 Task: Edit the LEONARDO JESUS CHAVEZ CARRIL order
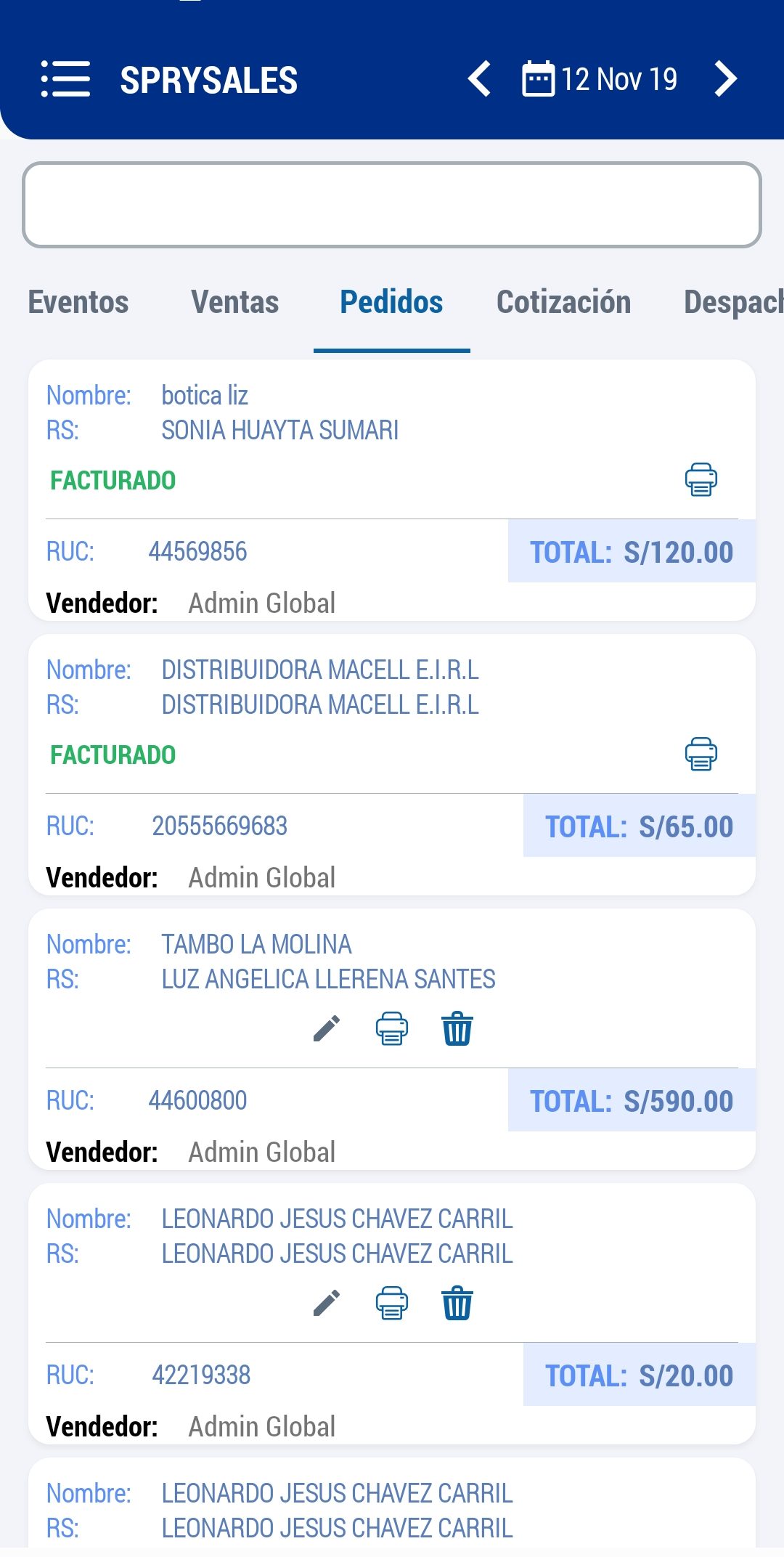(327, 1304)
